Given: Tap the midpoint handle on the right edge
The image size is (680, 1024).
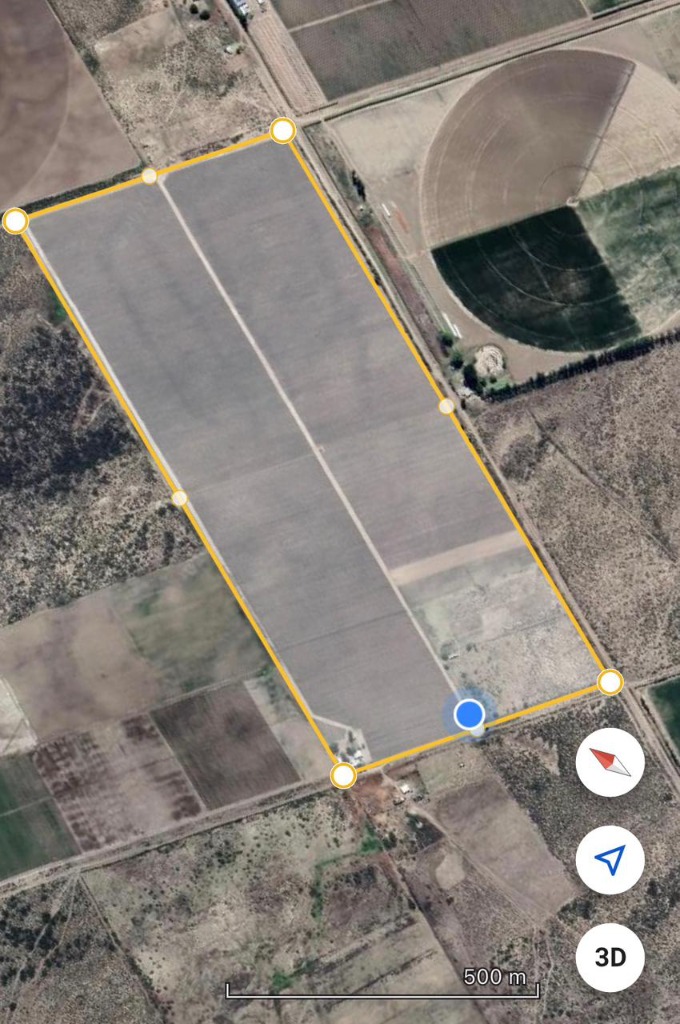Looking at the screenshot, I should 447,406.
